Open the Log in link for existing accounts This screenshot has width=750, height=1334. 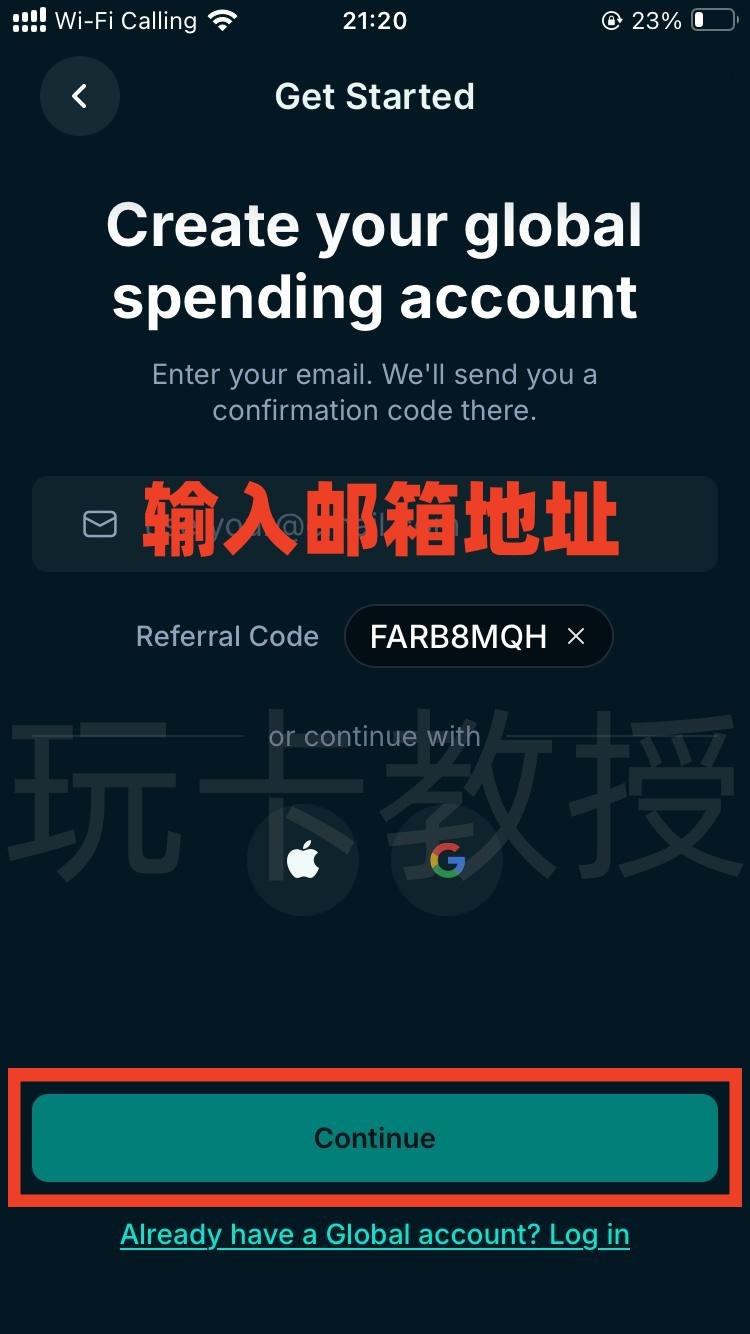click(x=375, y=1235)
